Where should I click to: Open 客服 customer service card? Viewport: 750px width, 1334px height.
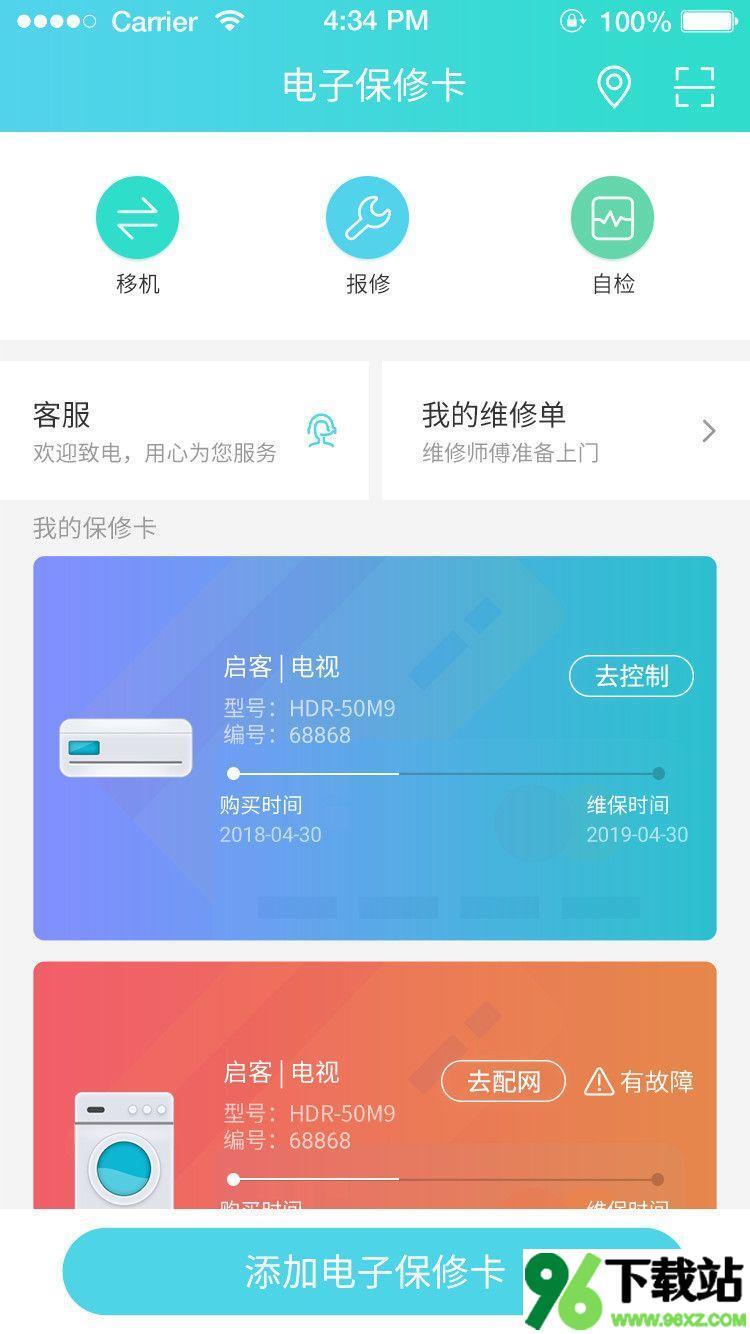pos(184,431)
